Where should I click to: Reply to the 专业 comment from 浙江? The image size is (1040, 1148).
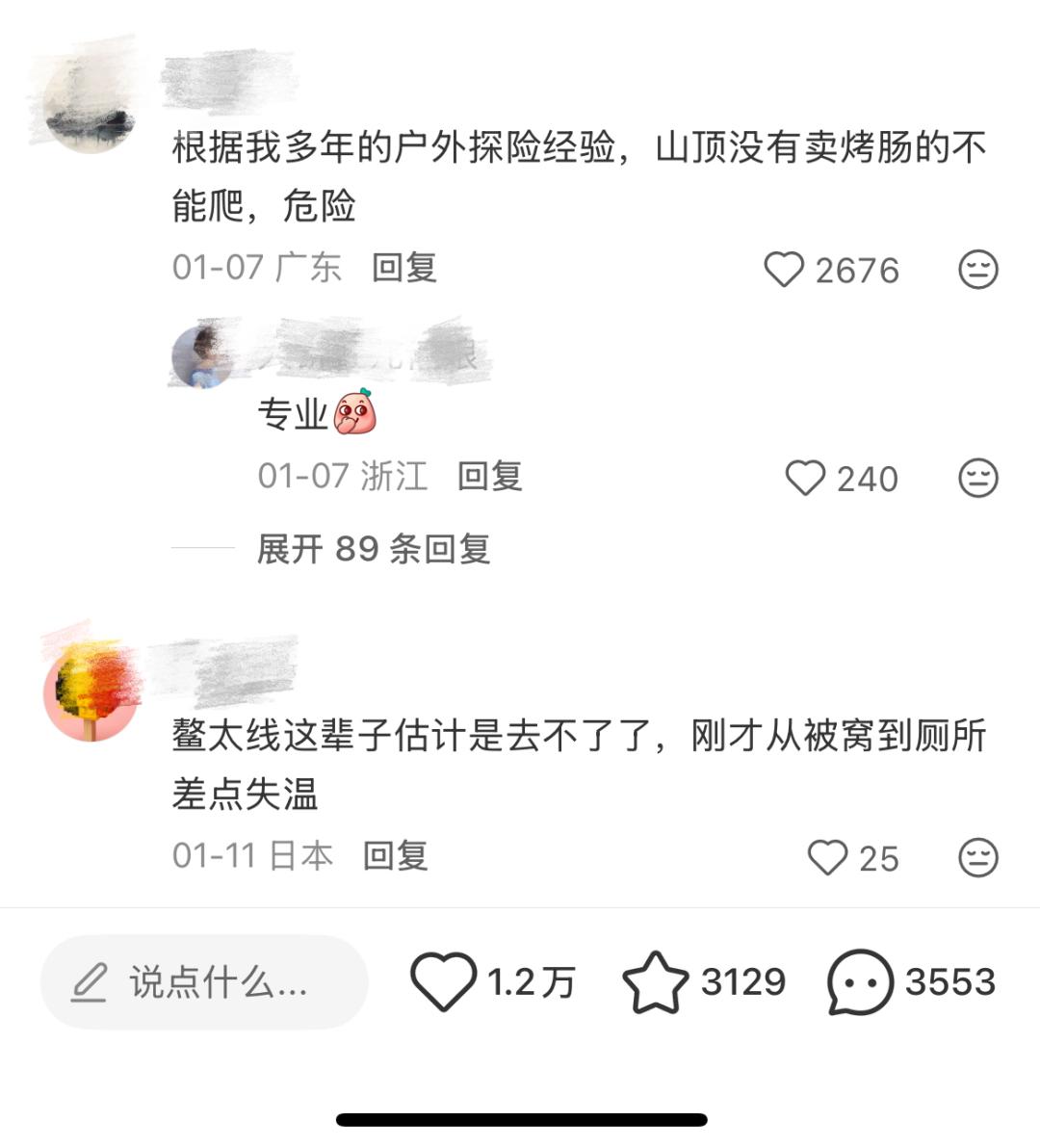489,476
